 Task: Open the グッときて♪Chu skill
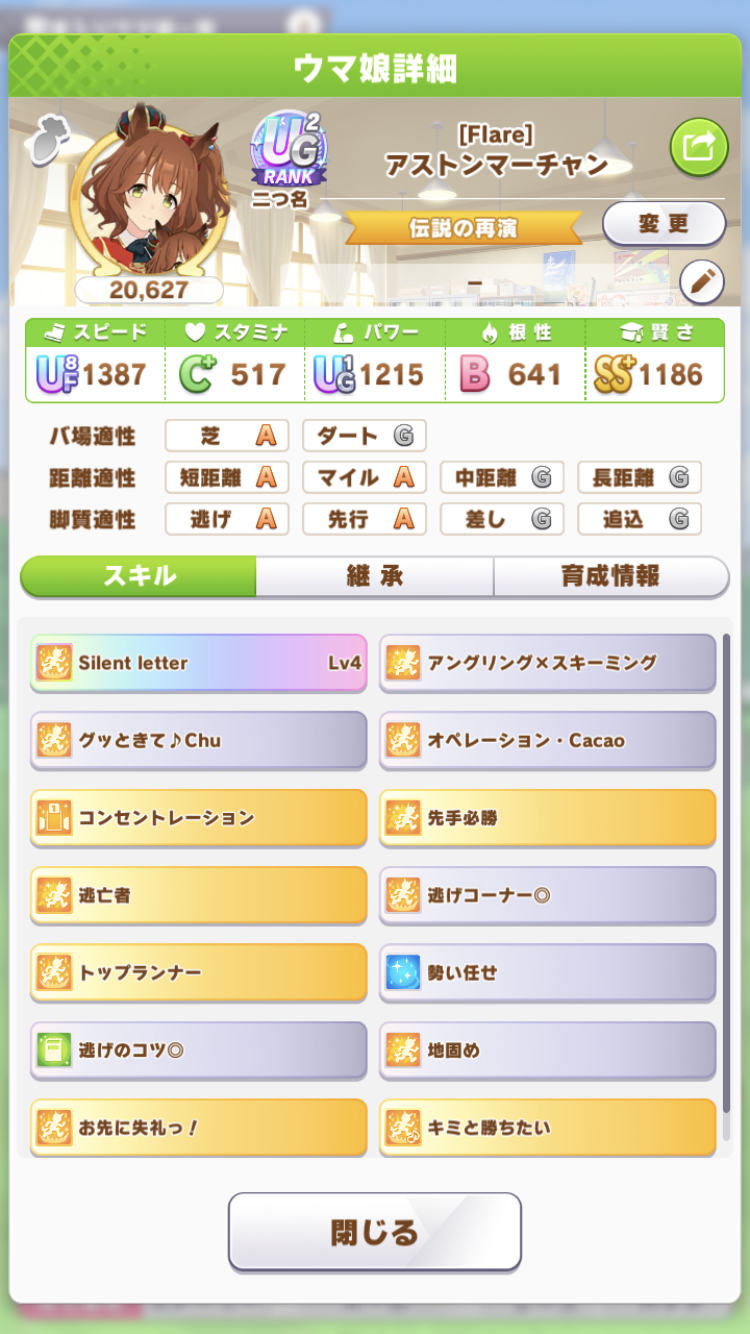[198, 741]
